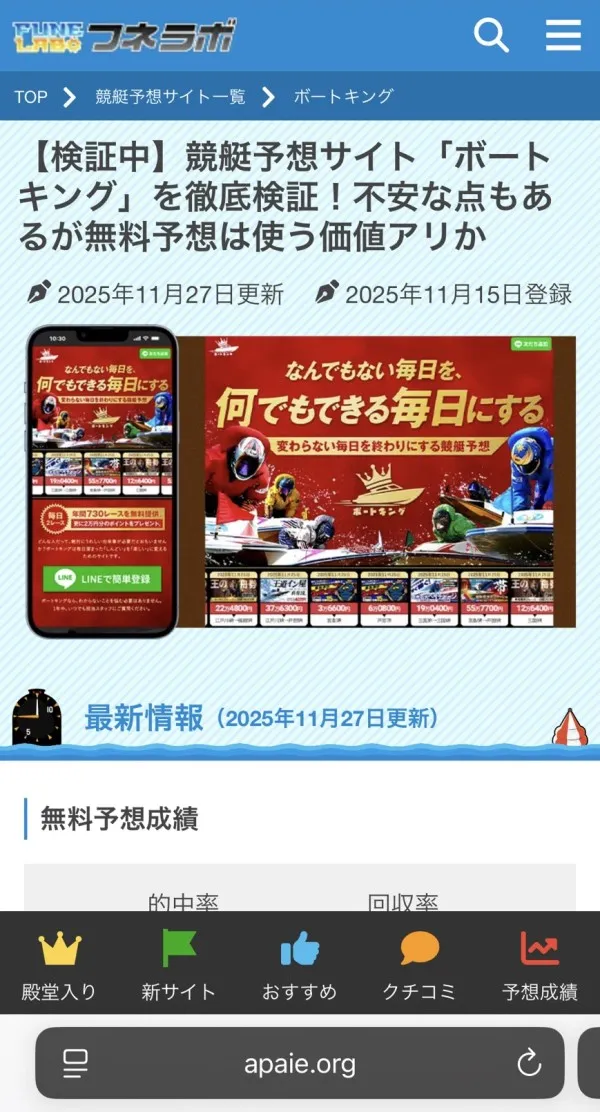
Task: Open the hamburger menu
Action: (x=563, y=36)
